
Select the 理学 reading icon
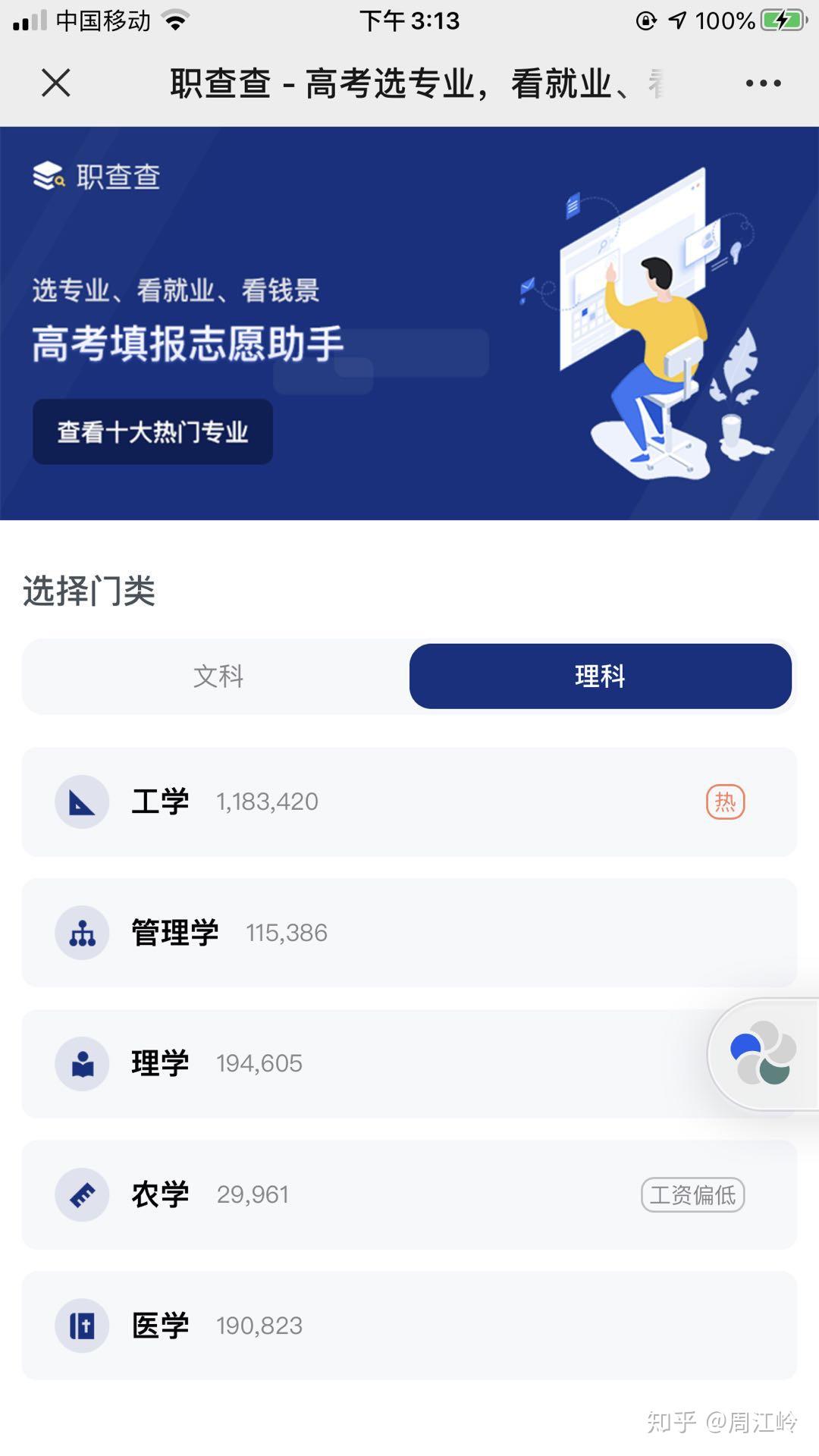[81, 1063]
